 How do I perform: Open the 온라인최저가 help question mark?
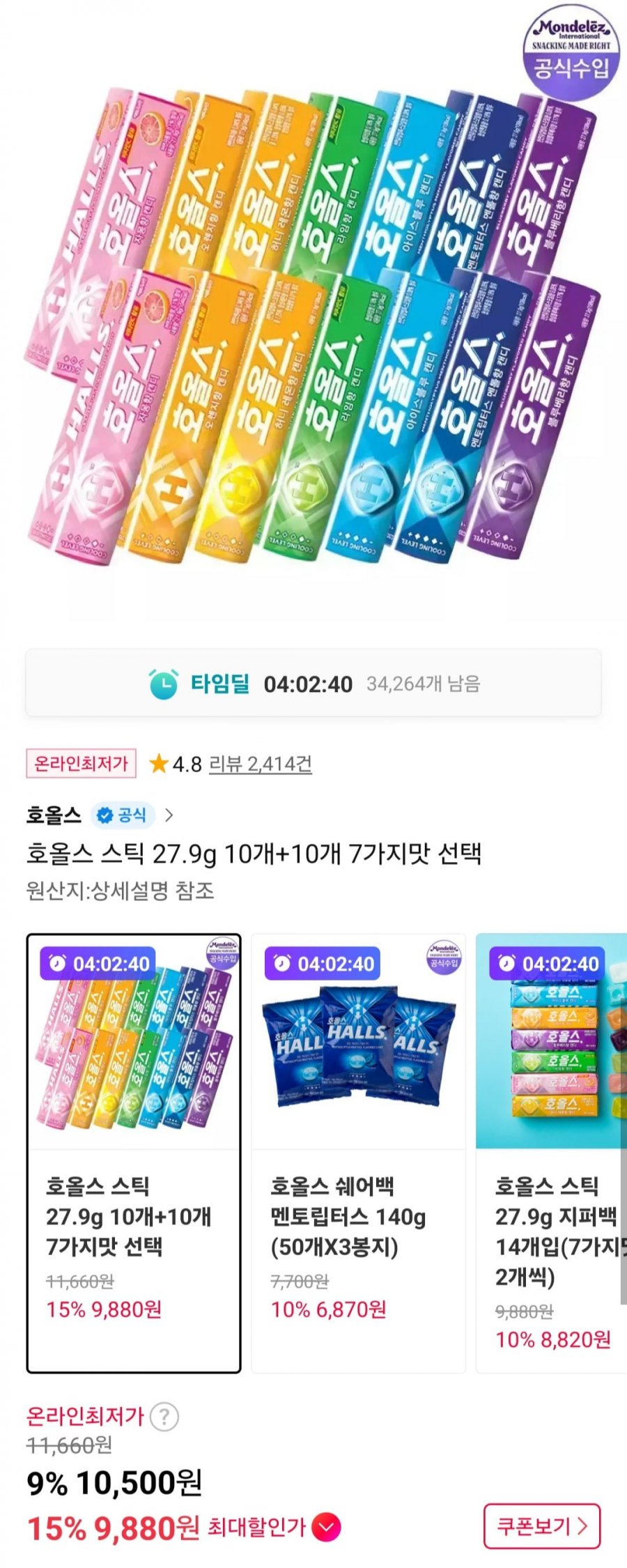(164, 1417)
